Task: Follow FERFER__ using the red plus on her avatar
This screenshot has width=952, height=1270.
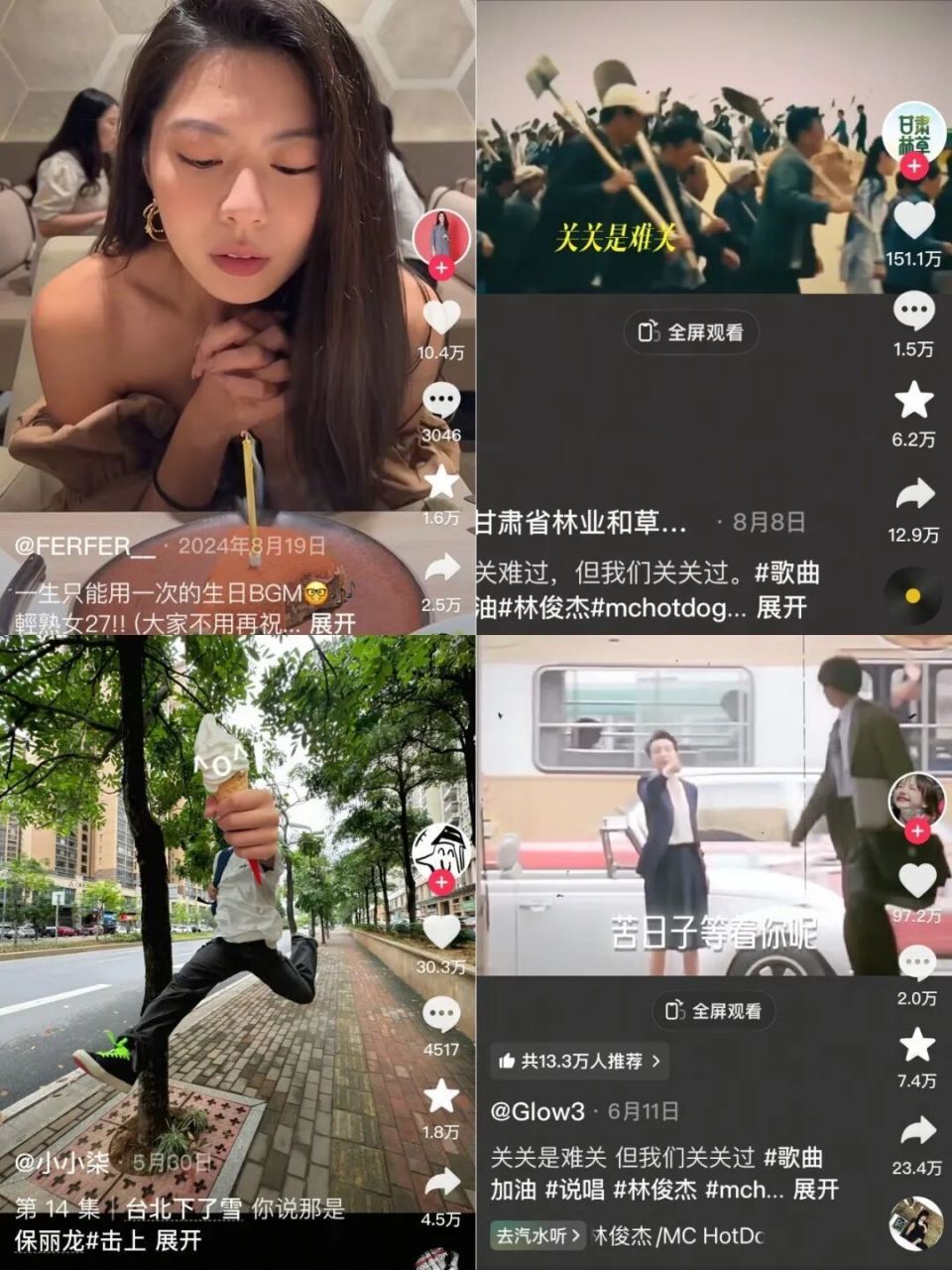Action: (x=439, y=268)
